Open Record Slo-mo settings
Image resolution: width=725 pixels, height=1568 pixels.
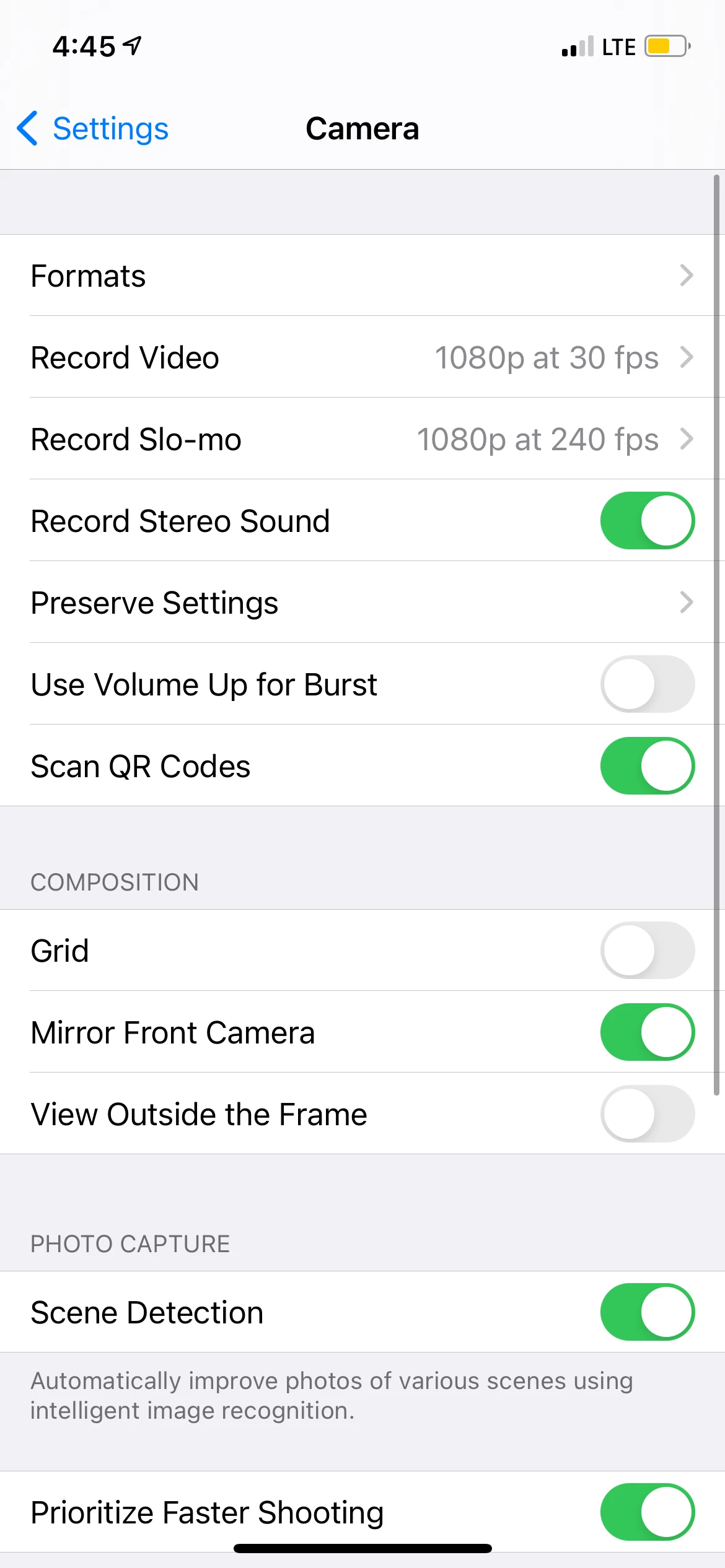pos(362,439)
